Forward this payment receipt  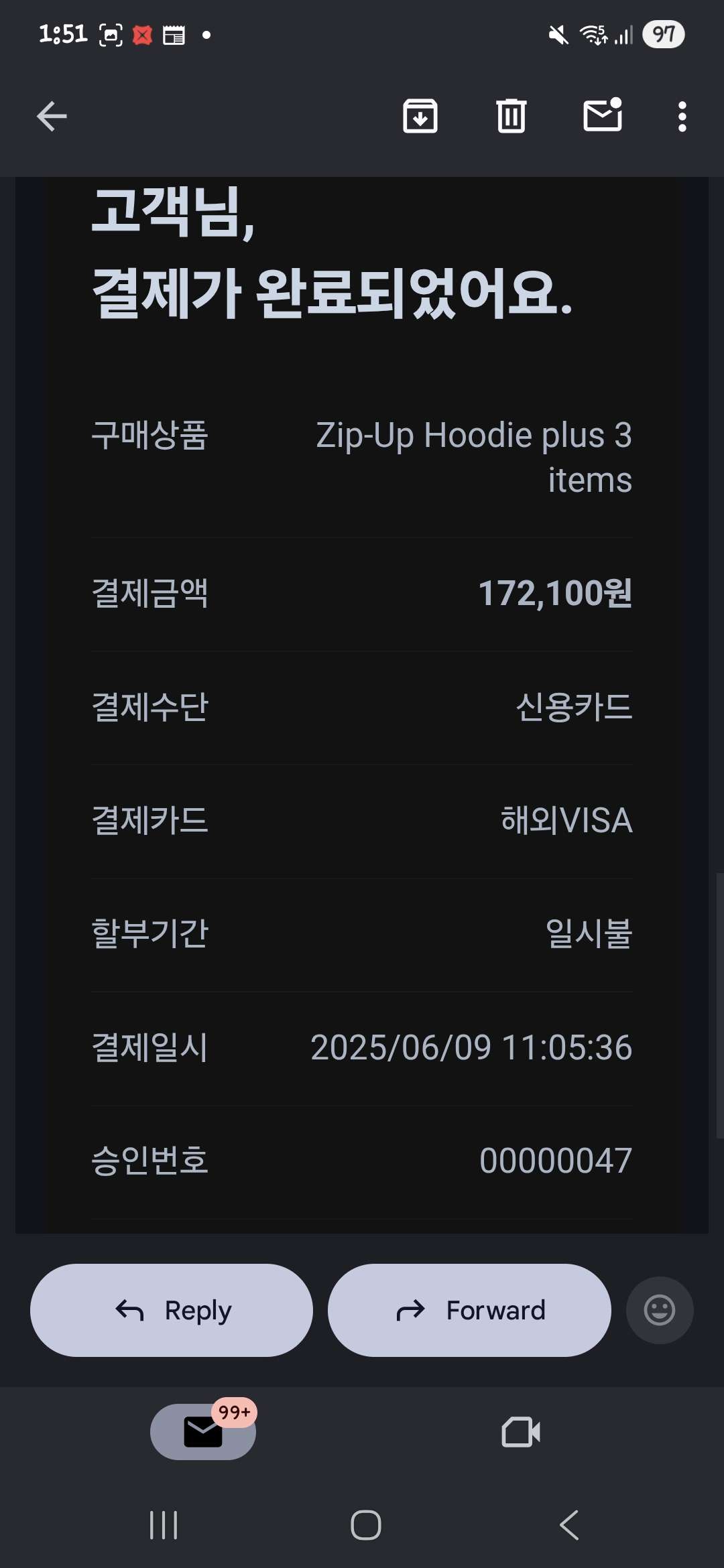click(469, 1310)
